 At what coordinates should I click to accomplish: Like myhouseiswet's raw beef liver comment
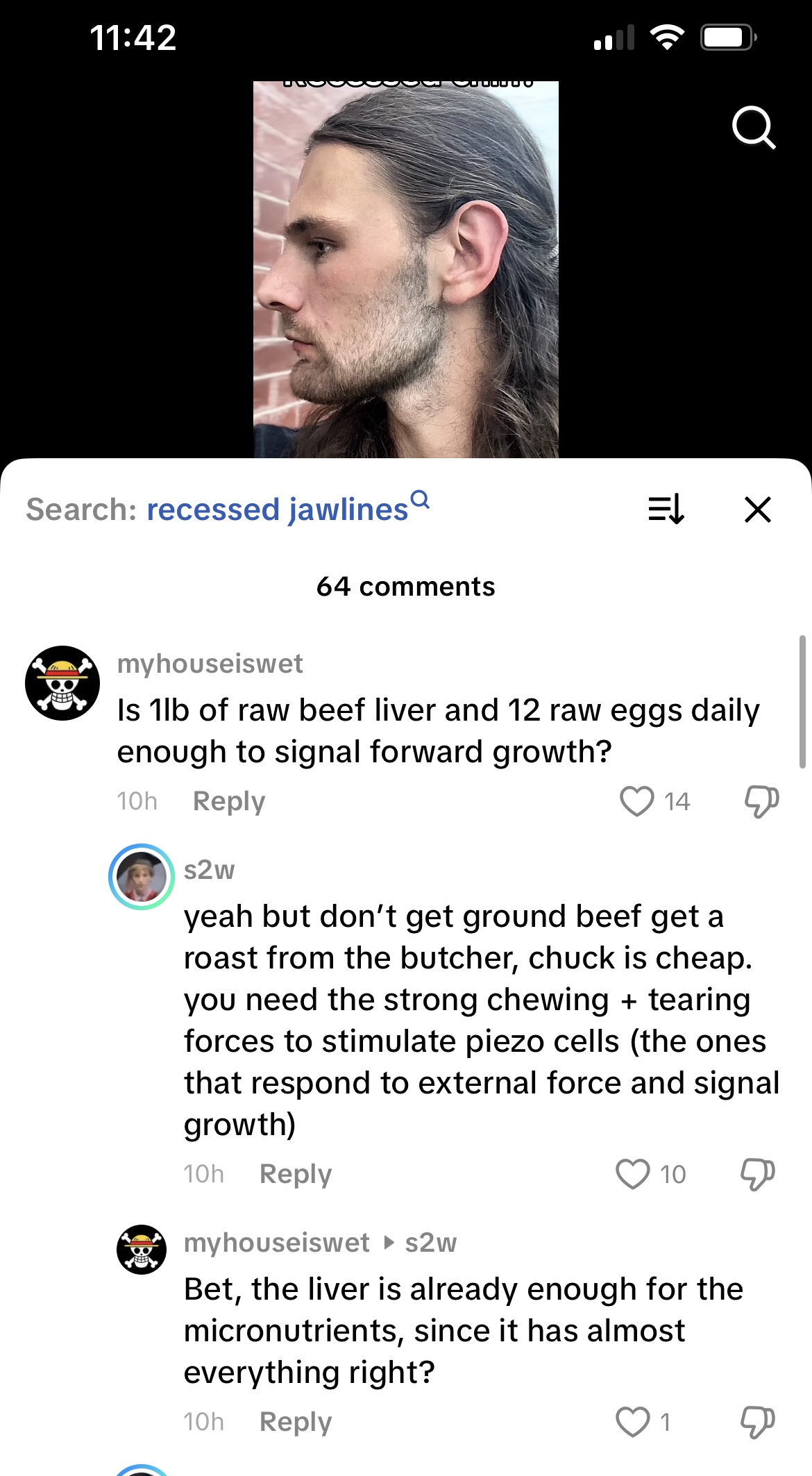click(636, 801)
